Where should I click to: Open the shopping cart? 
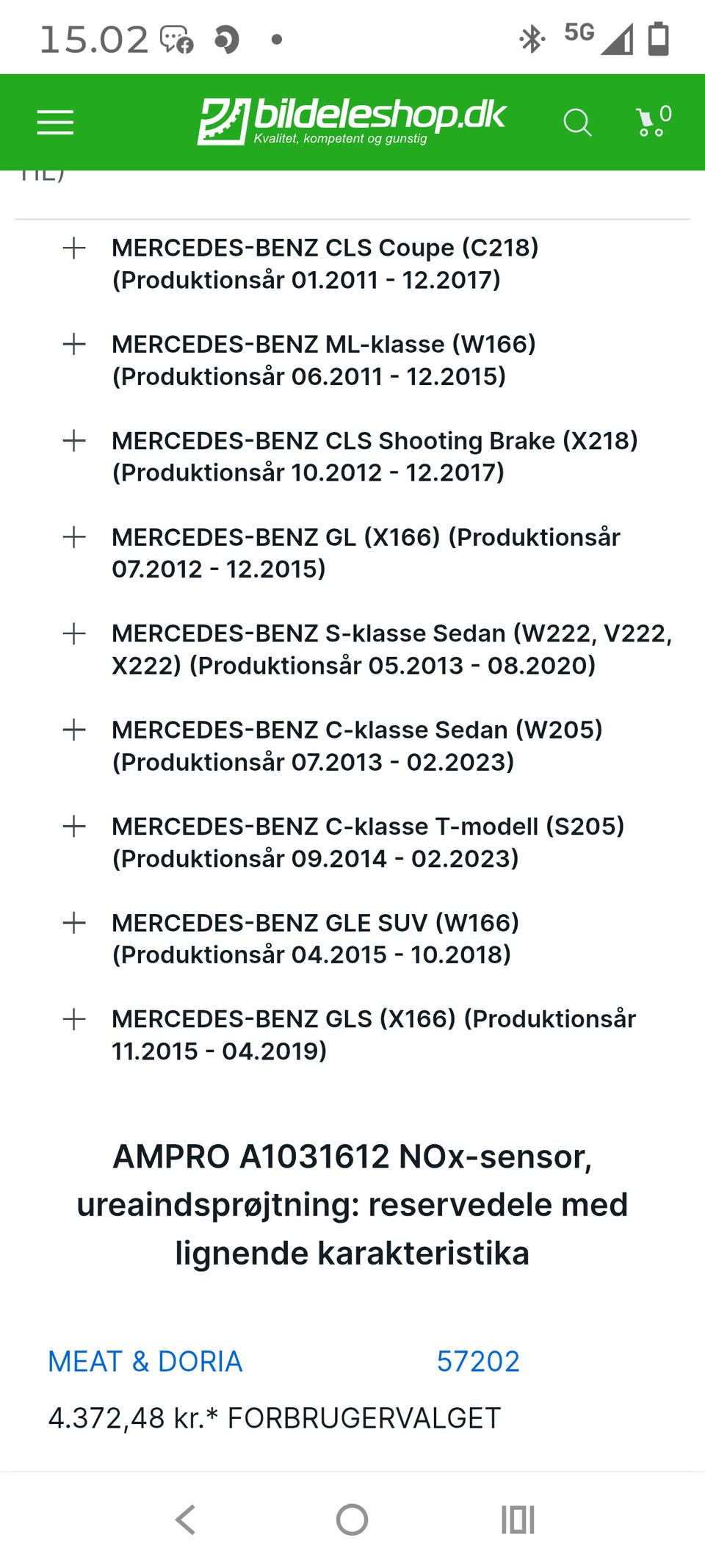(653, 121)
